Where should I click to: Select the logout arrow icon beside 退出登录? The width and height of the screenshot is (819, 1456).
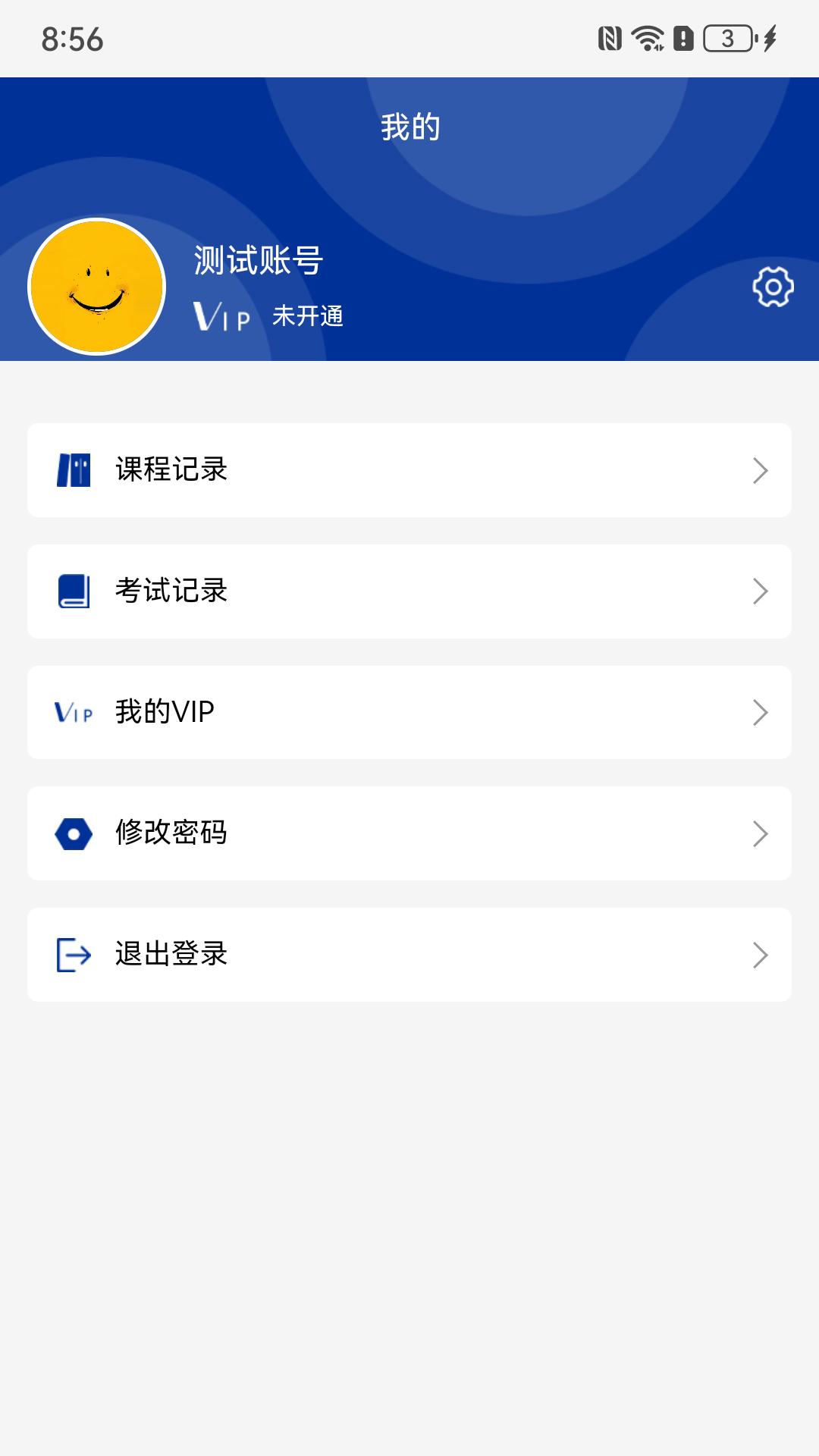pyautogui.click(x=74, y=954)
